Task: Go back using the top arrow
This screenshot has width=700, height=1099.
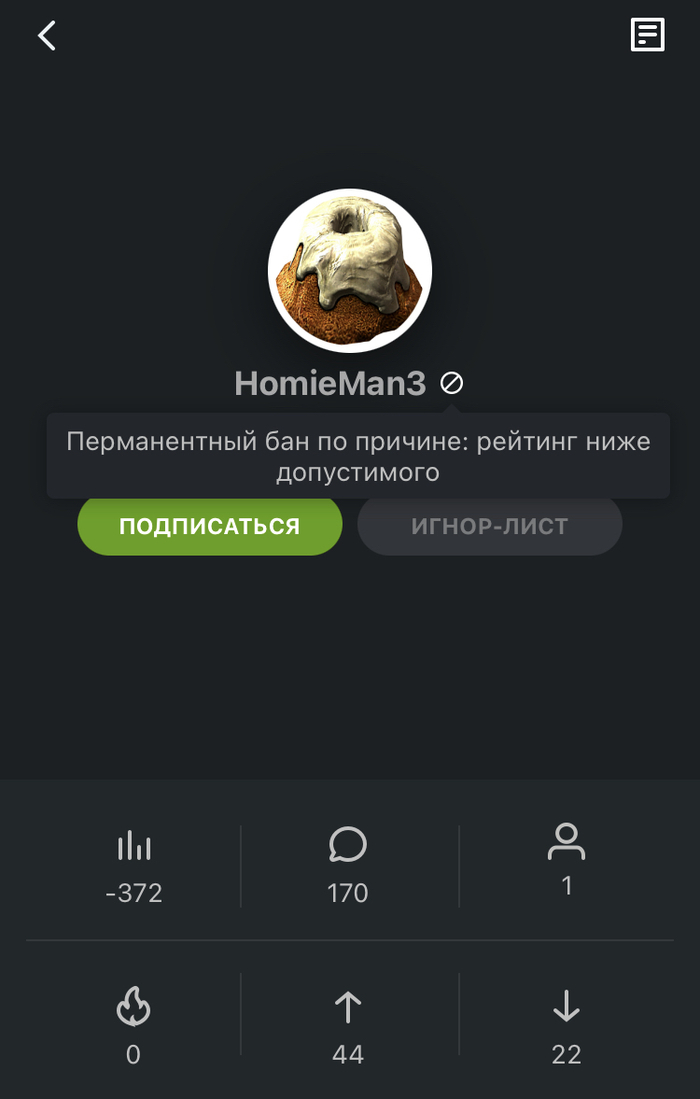Action: pos(46,36)
